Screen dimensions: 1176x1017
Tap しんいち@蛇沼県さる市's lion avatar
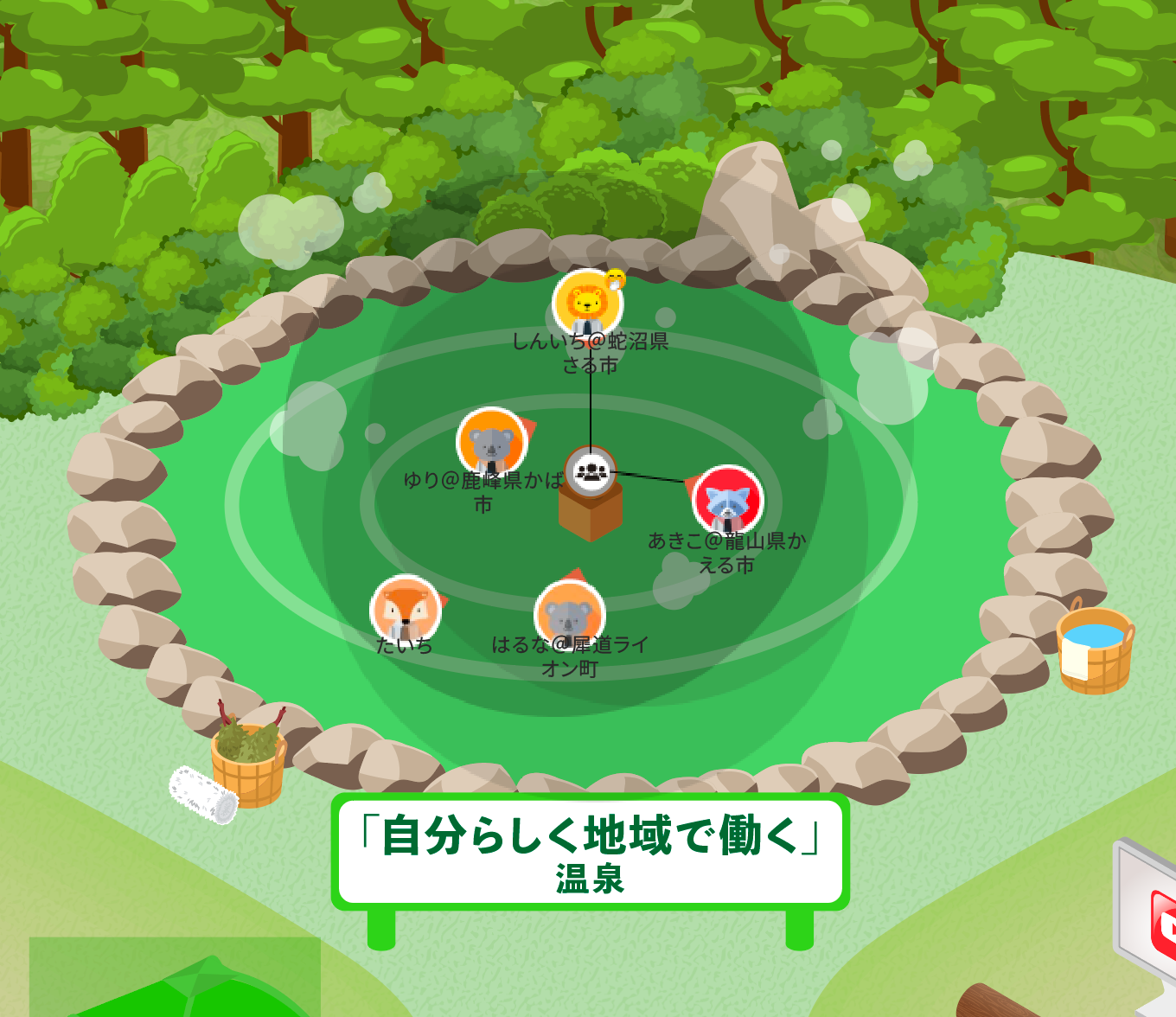[587, 304]
